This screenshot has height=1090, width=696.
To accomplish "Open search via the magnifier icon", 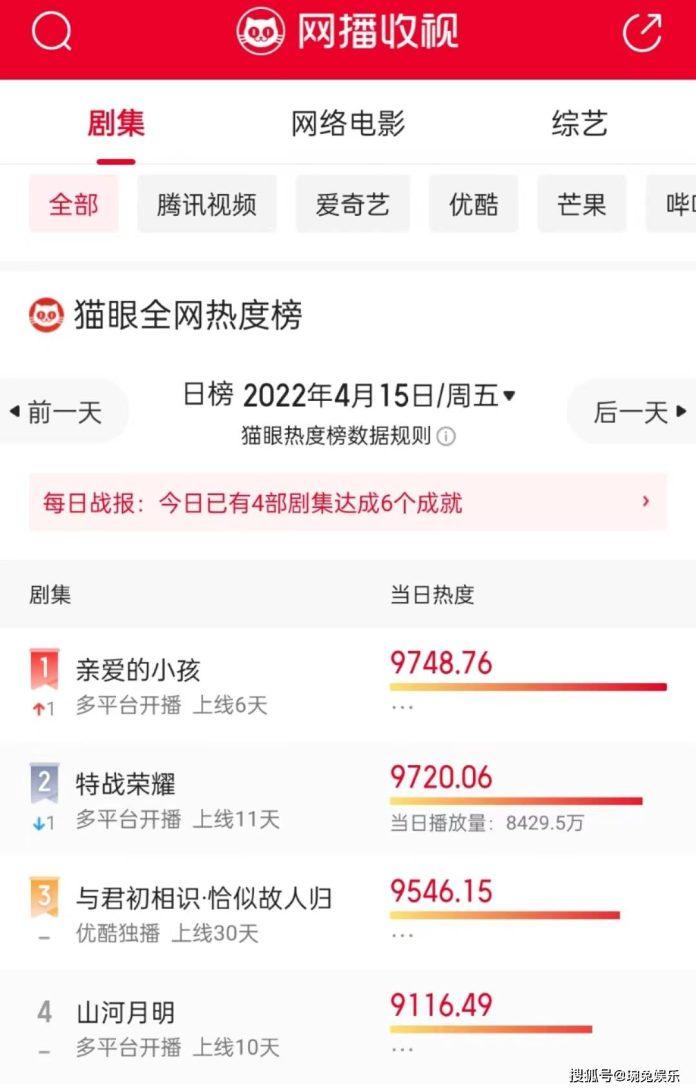I will [51, 33].
